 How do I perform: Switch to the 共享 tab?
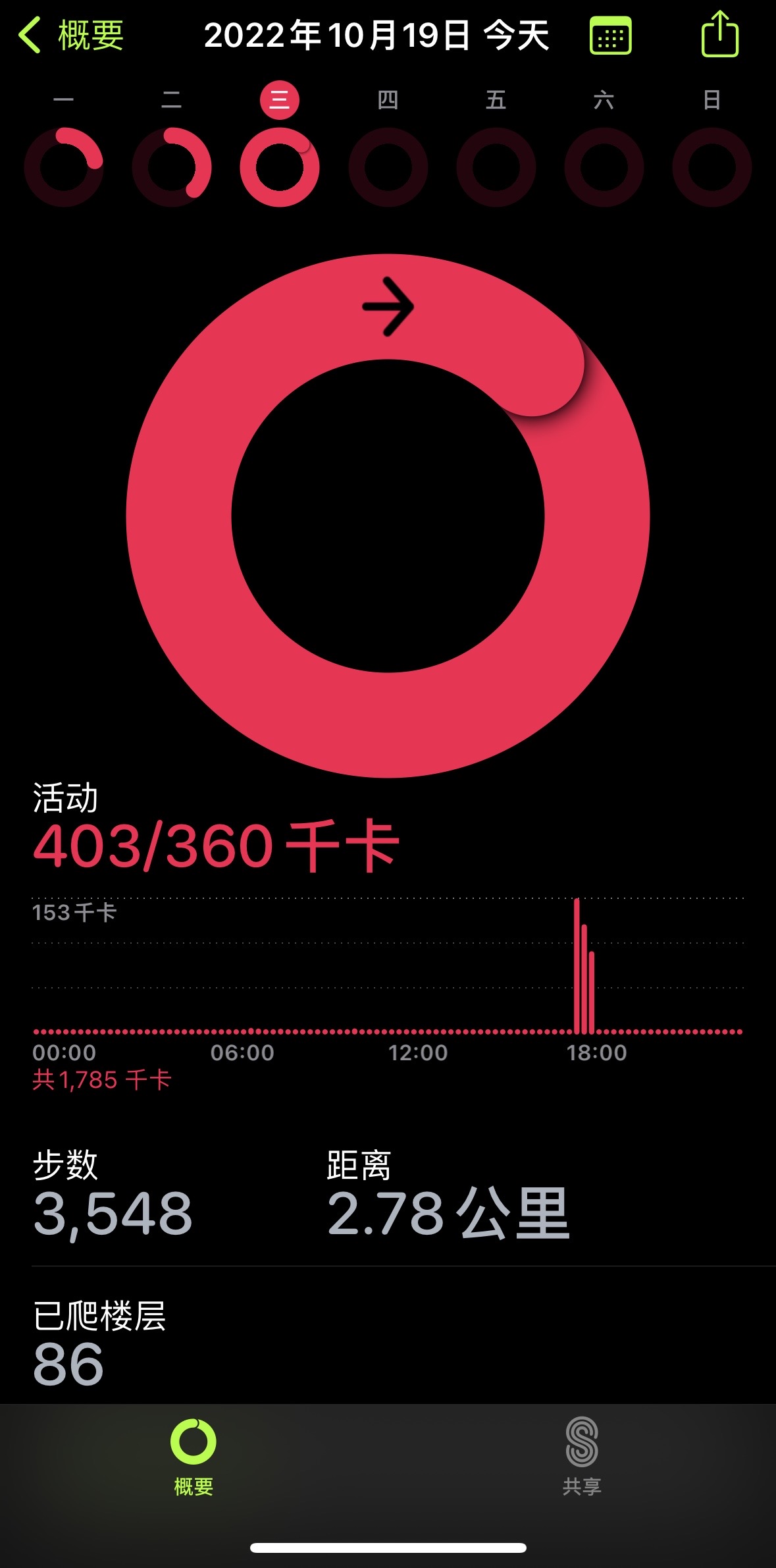pyautogui.click(x=582, y=1457)
